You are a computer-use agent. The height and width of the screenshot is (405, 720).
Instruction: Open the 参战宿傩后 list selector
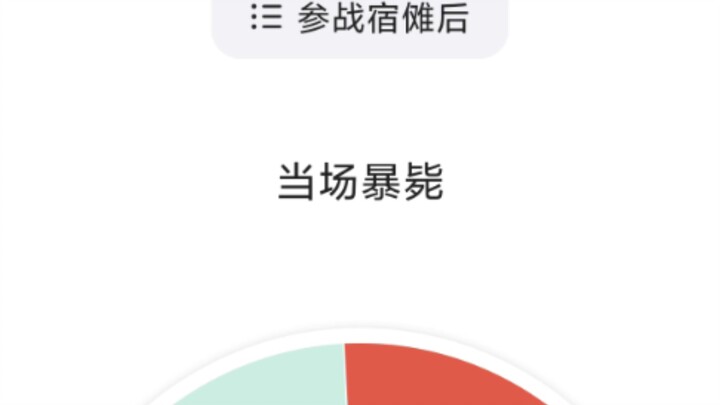coord(360,20)
